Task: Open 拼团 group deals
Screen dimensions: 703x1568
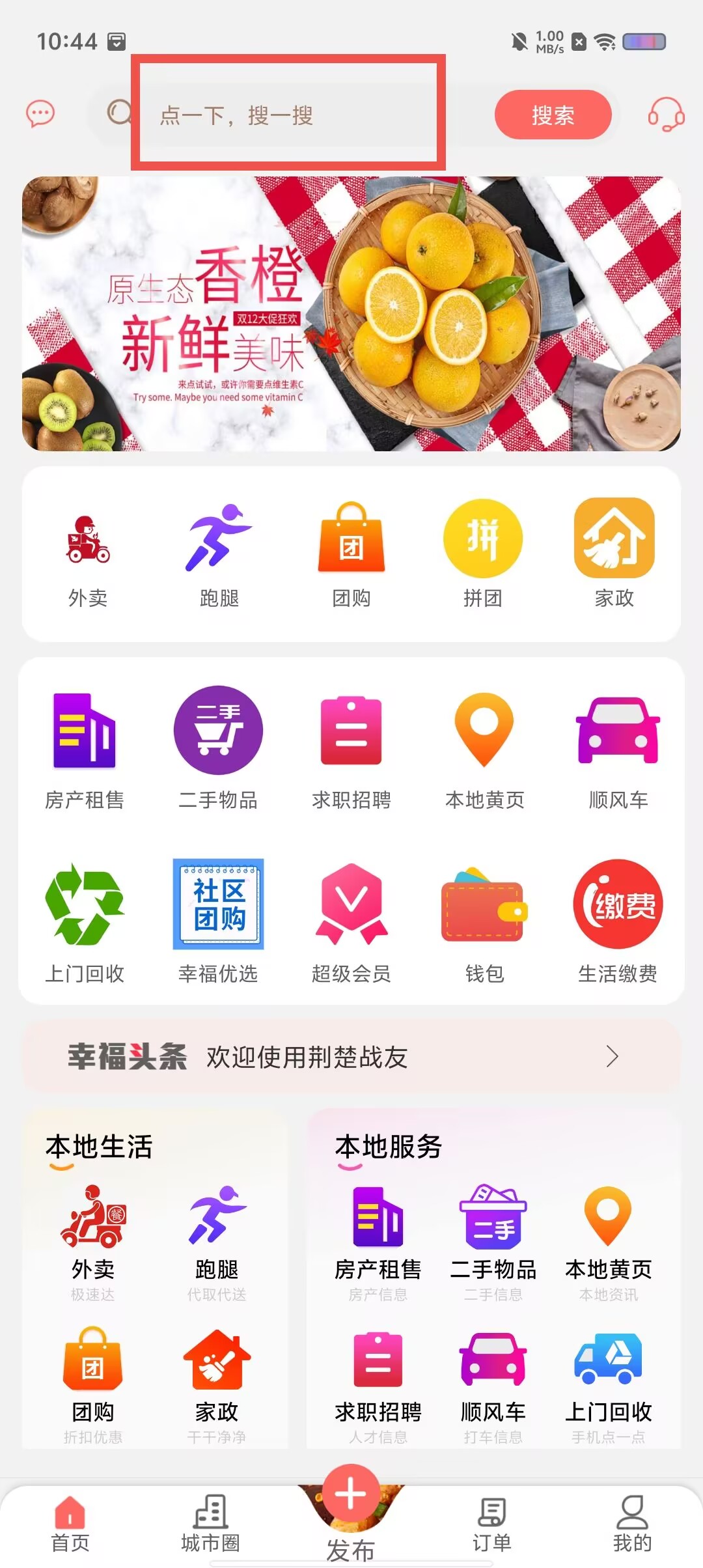Action: pyautogui.click(x=482, y=553)
